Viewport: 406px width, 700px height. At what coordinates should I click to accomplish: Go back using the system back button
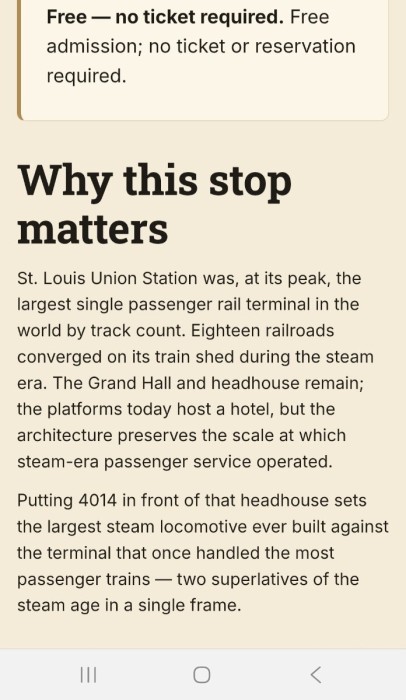pyautogui.click(x=316, y=675)
